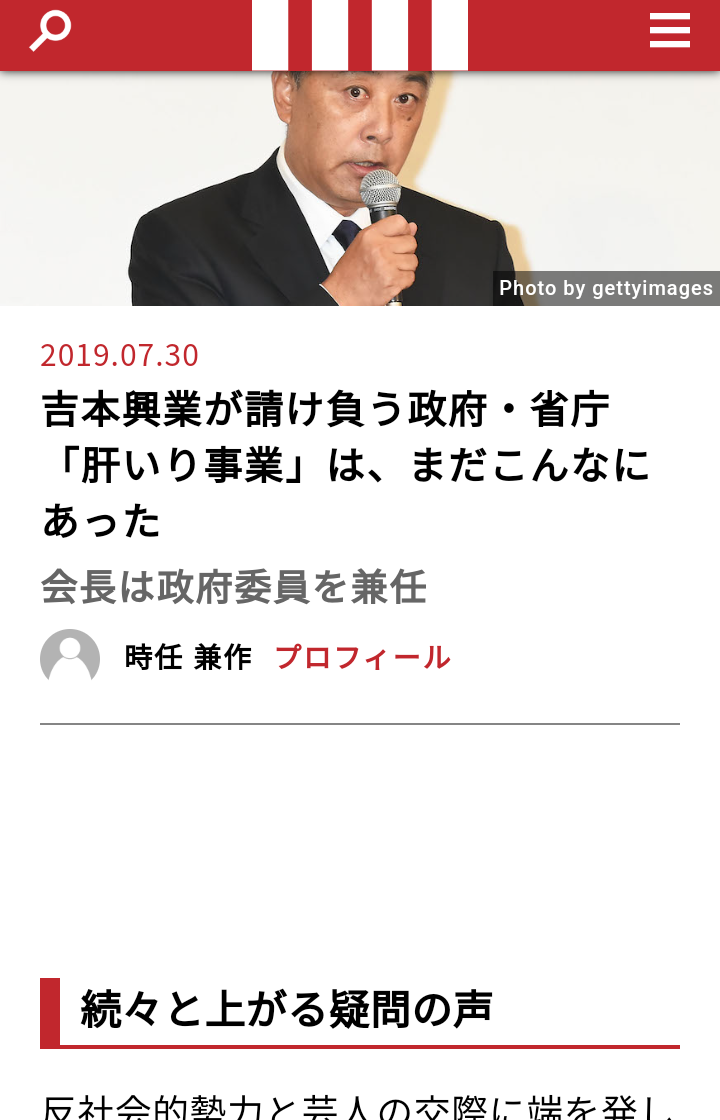Open the hamburger menu
720x1120 pixels.
669,31
